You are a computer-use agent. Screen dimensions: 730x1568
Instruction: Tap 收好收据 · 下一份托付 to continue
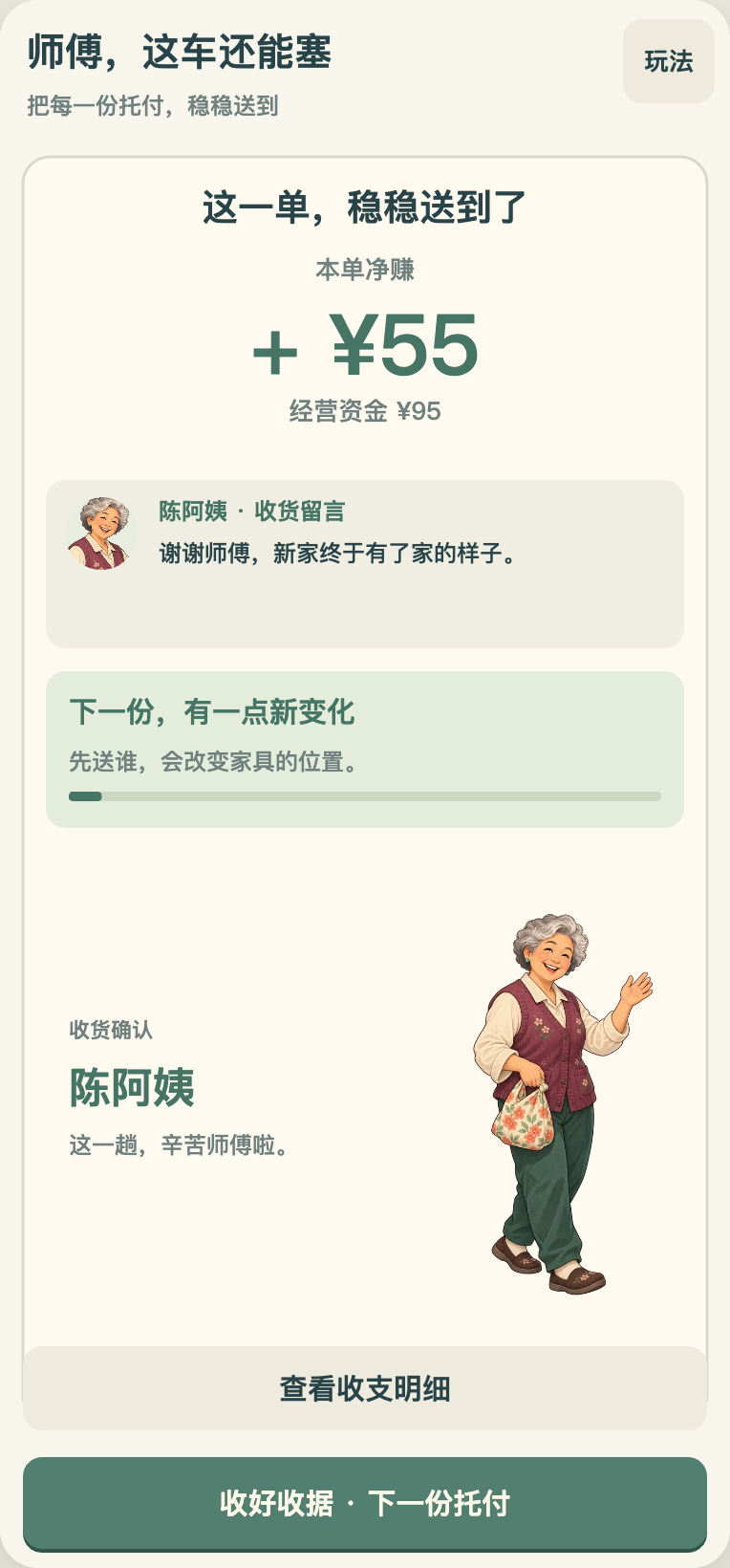(365, 1504)
